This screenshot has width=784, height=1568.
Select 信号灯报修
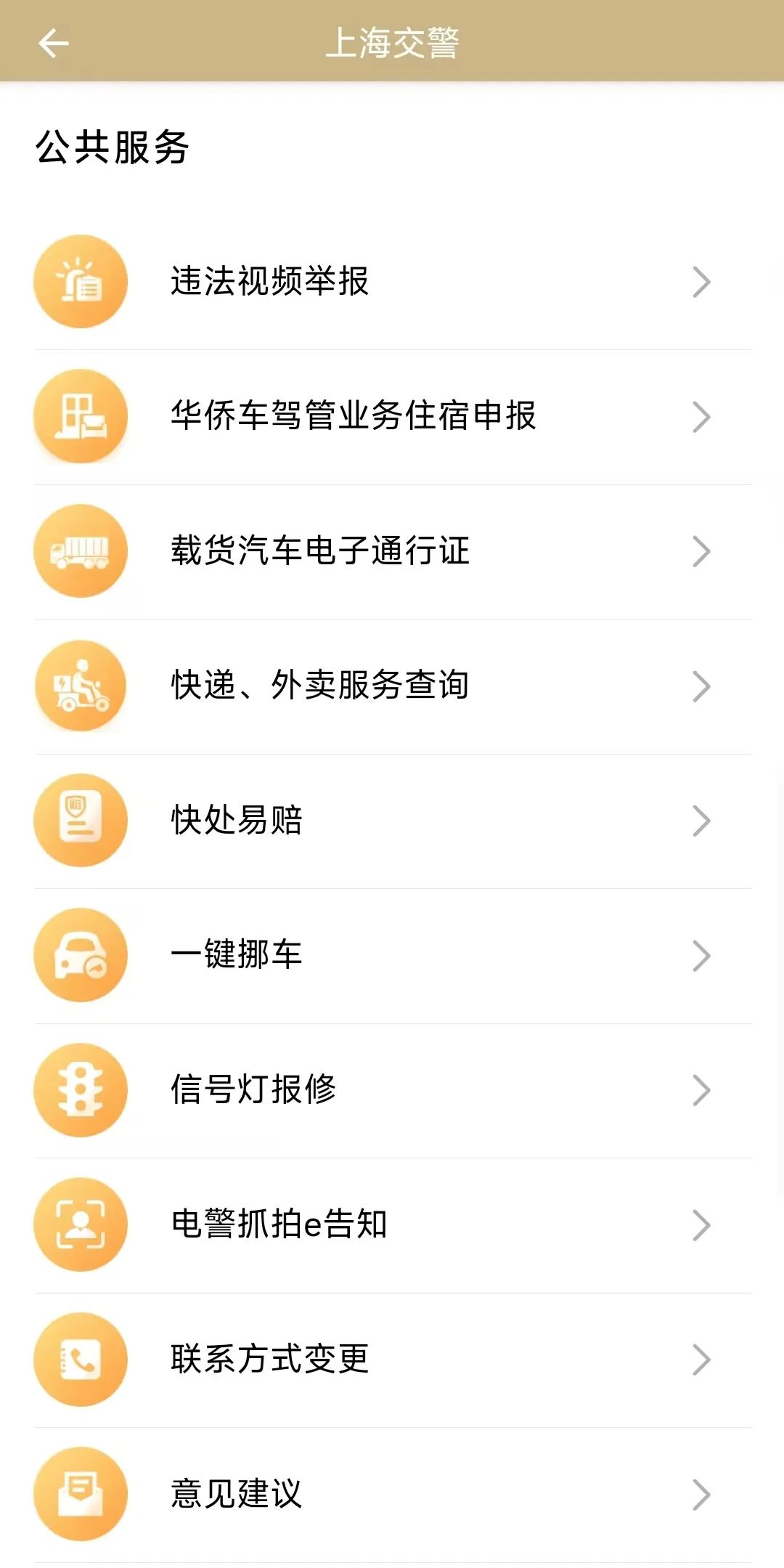[392, 1090]
